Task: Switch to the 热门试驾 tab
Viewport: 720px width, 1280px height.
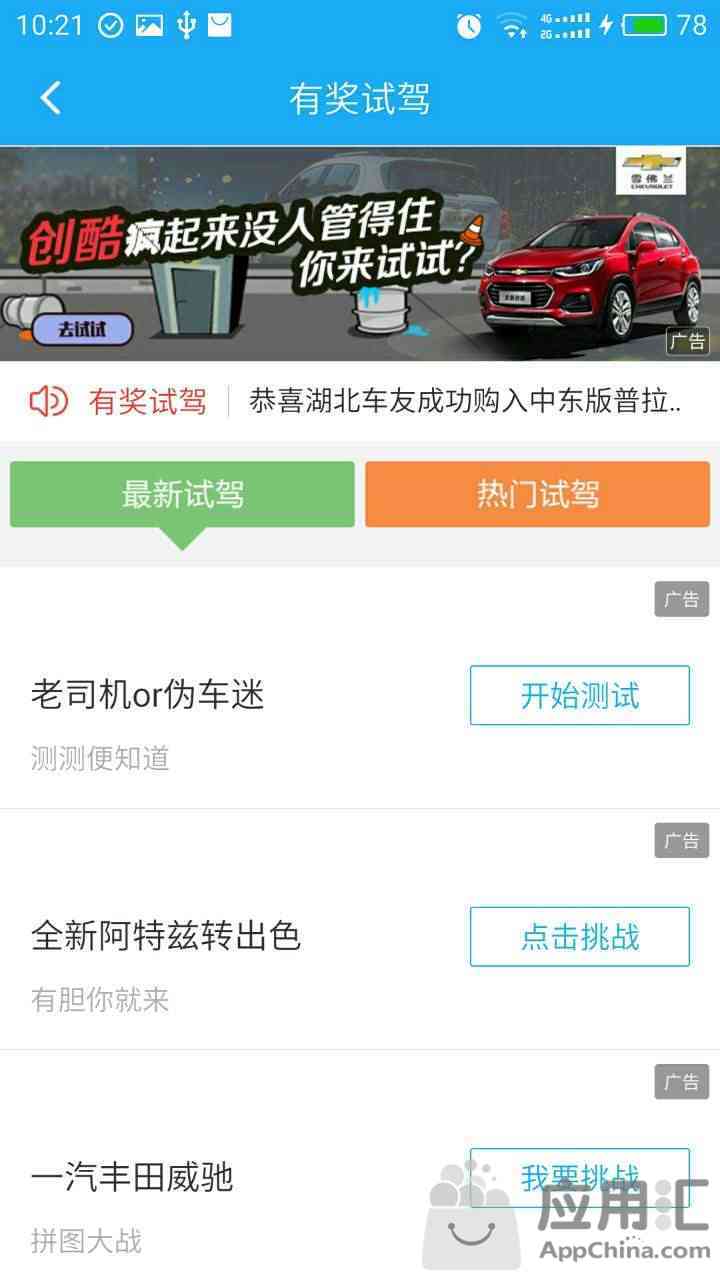Action: [538, 494]
